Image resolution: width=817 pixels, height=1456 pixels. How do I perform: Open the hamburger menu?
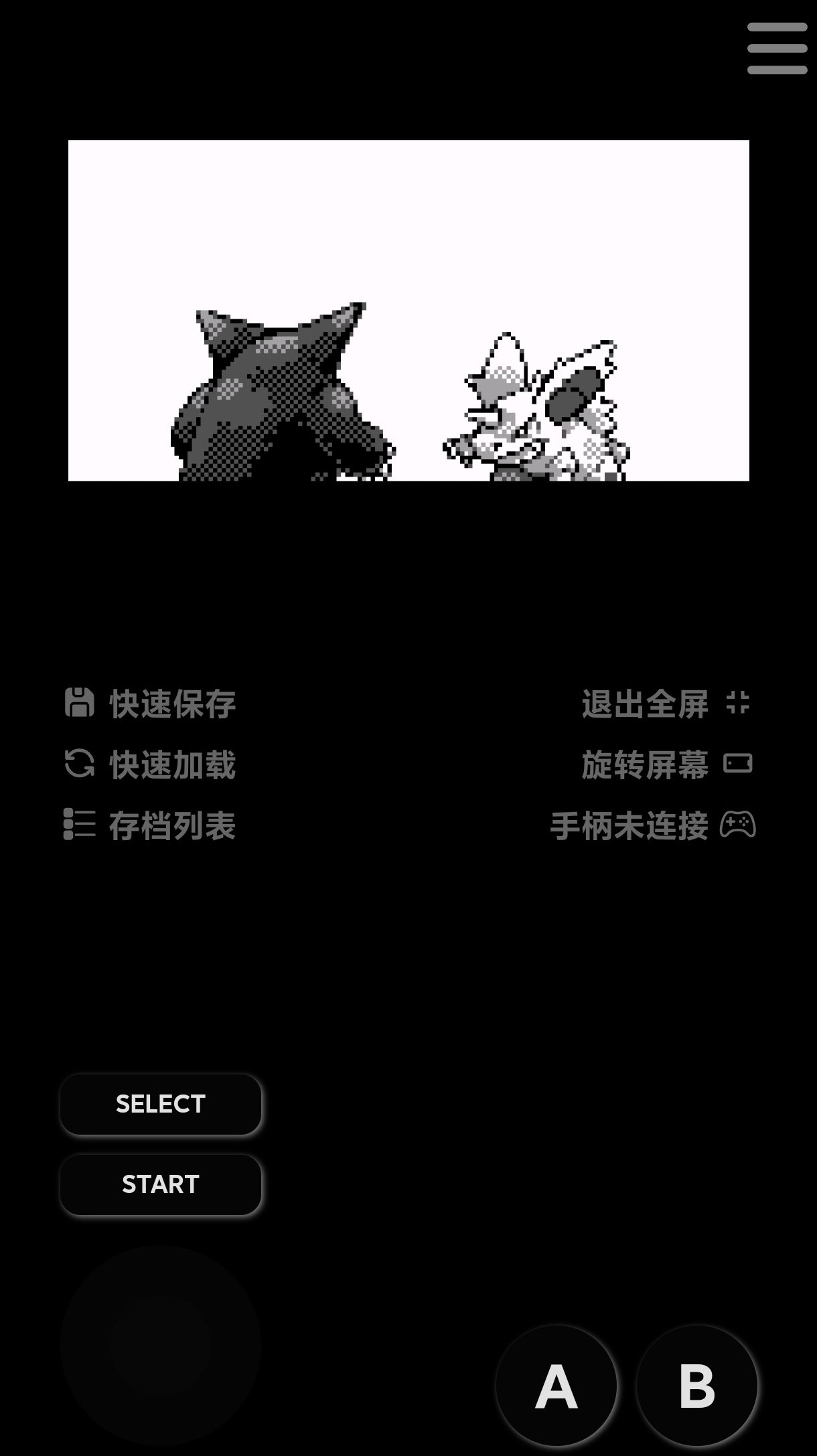coord(777,48)
